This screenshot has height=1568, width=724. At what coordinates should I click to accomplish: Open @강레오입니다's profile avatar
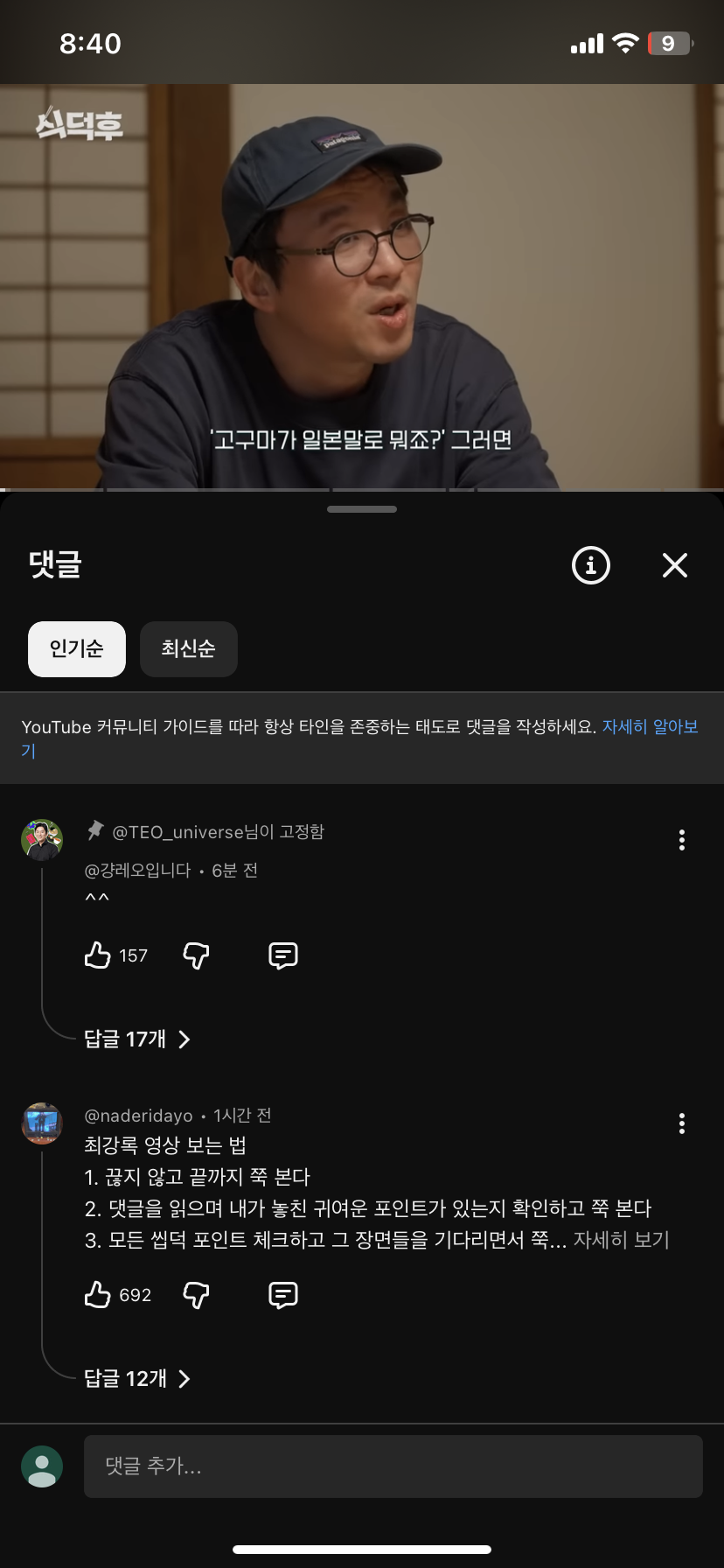pyautogui.click(x=42, y=840)
